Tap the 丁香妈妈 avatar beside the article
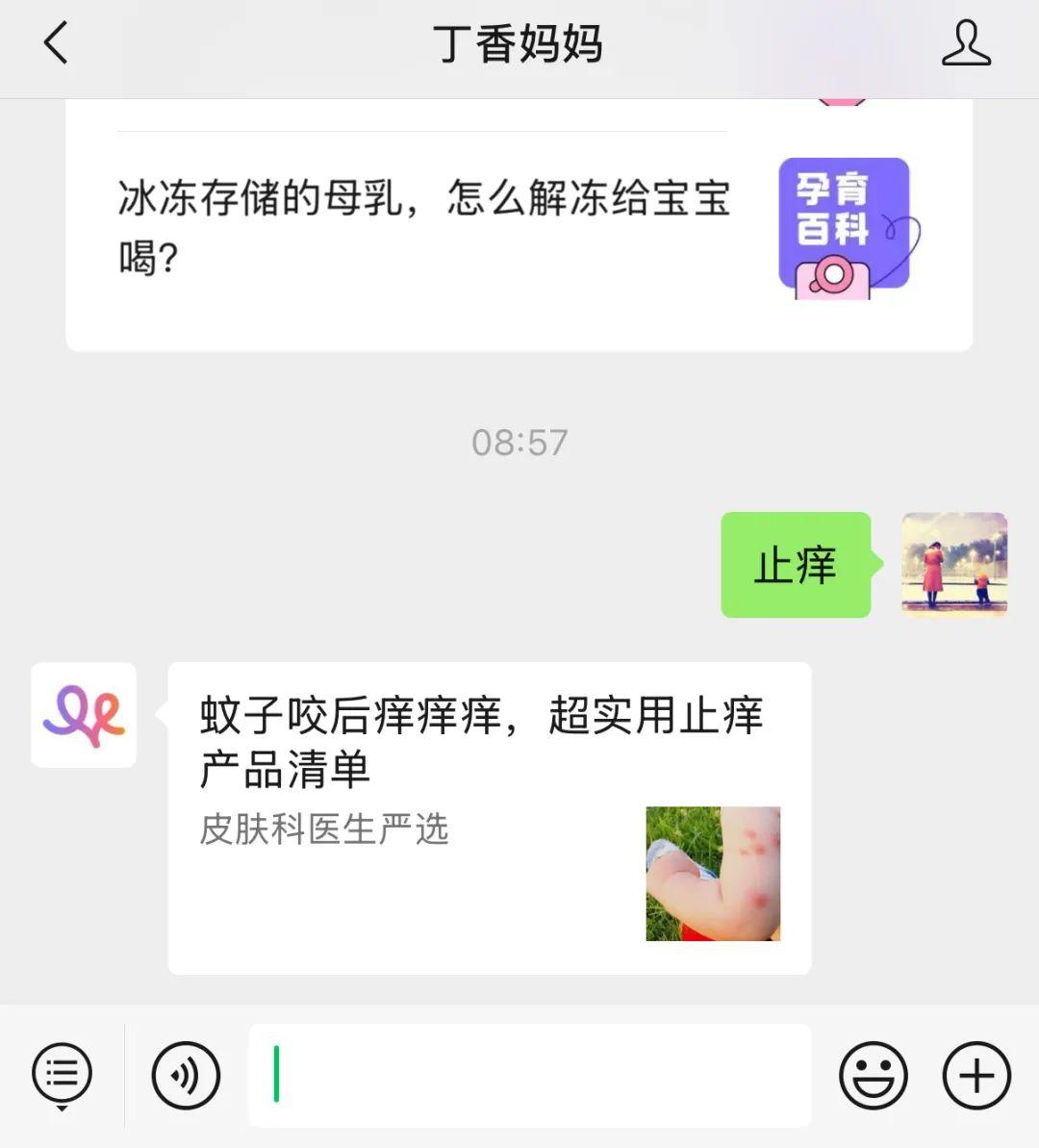 [84, 715]
